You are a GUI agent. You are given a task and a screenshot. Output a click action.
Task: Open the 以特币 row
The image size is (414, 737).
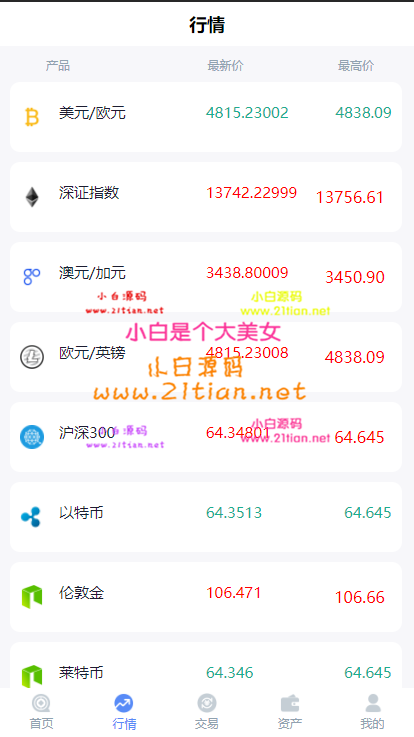point(206,517)
